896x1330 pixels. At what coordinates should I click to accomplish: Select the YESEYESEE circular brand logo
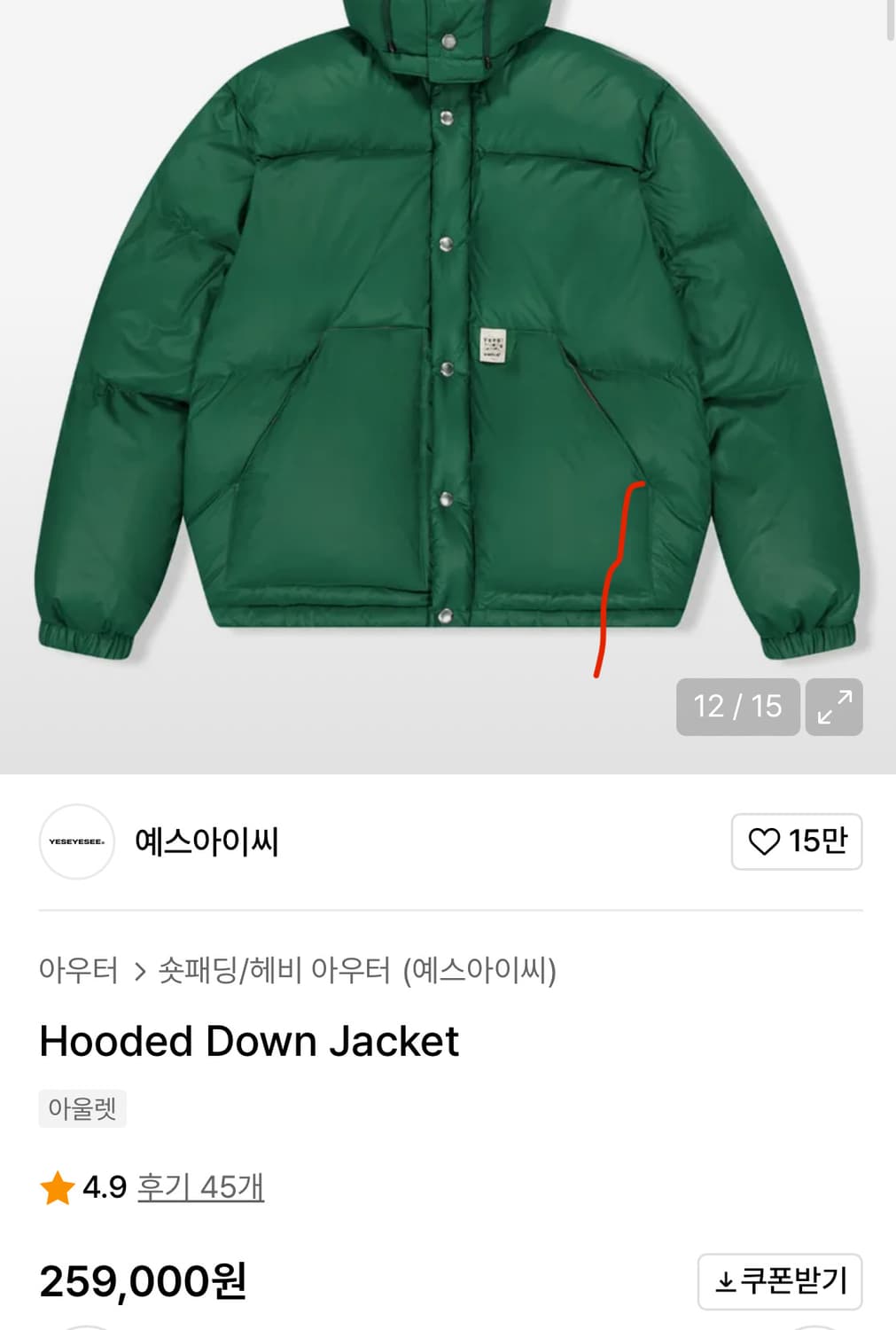point(76,841)
